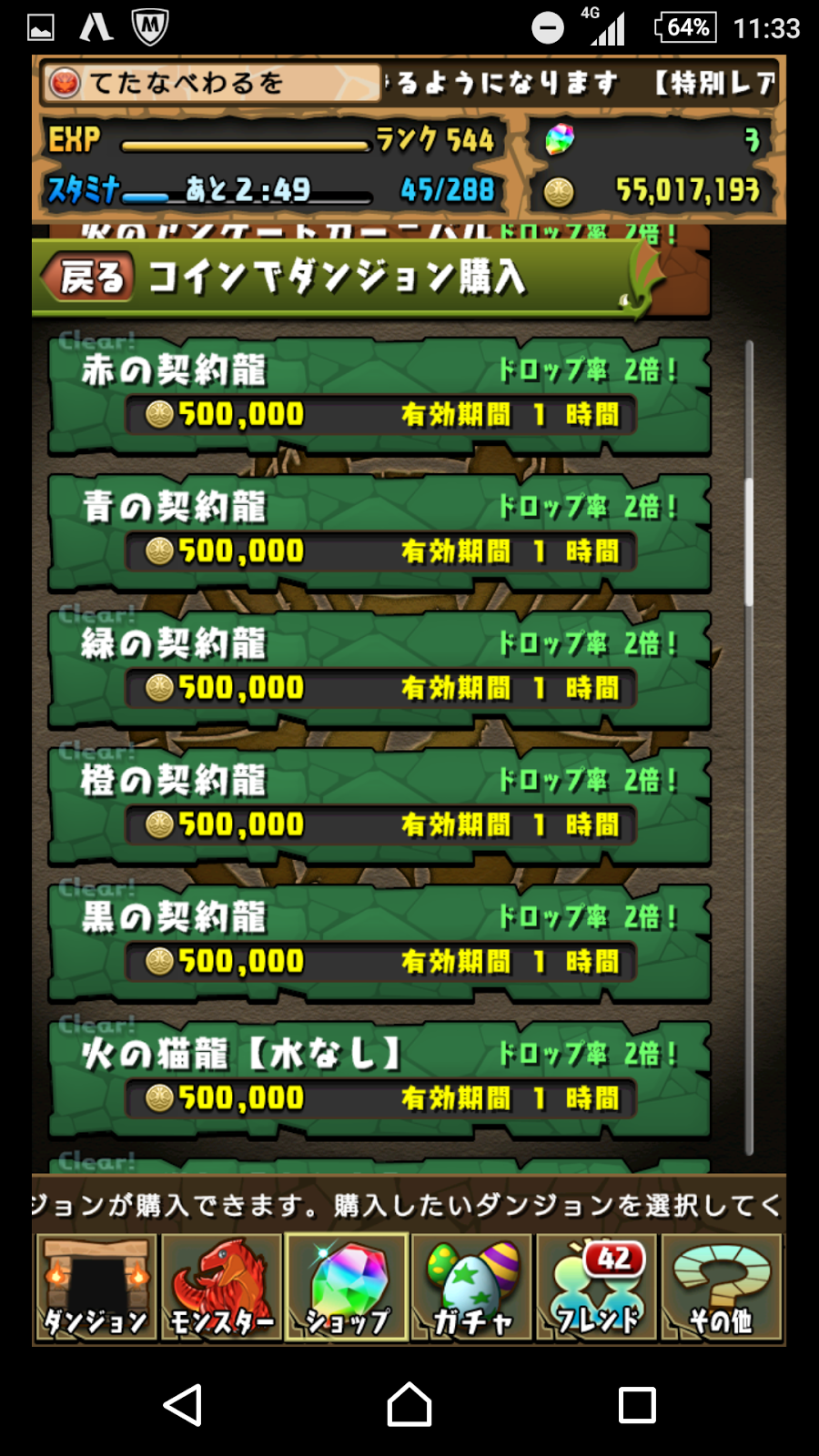Tap the 戻る back button
This screenshot has width=819, height=1456.
[x=88, y=277]
